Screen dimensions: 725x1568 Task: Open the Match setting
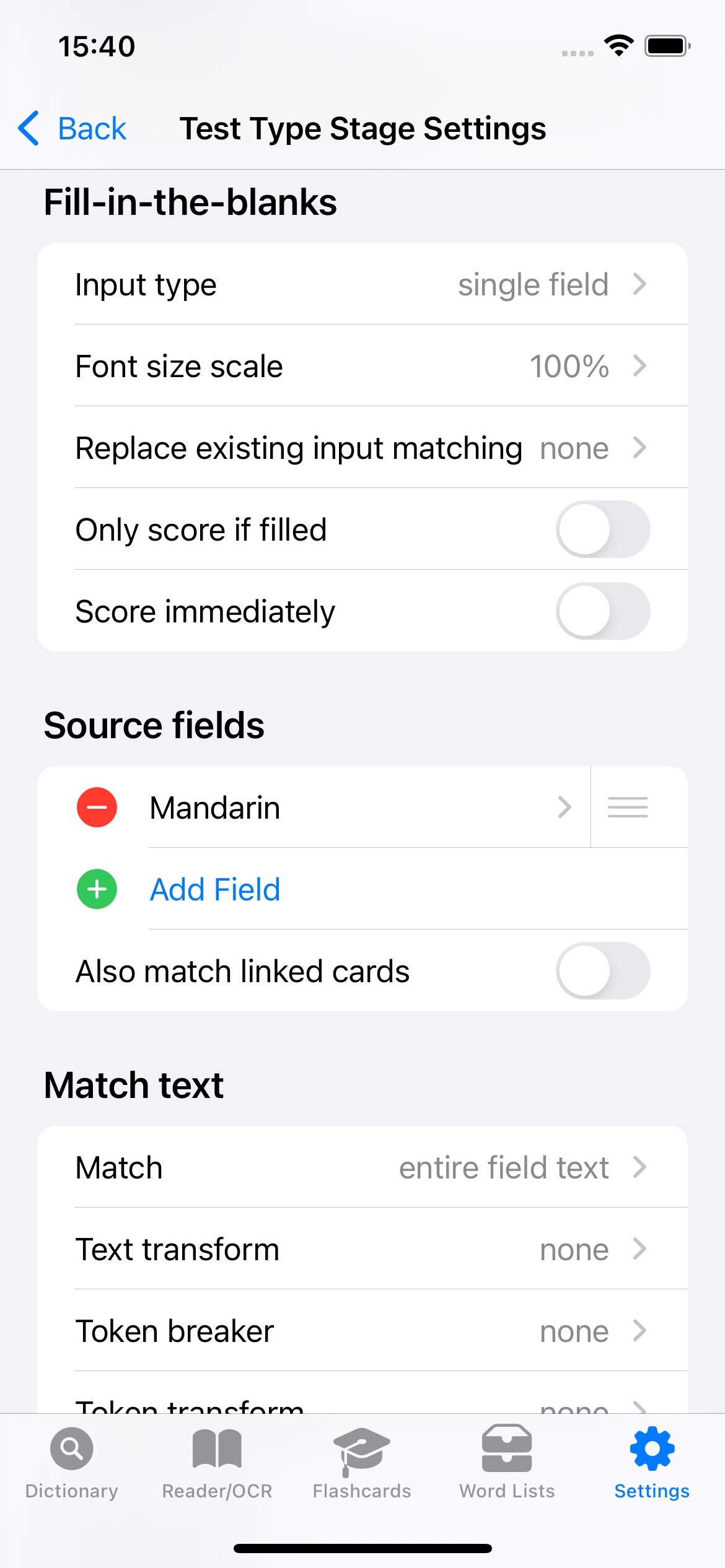tap(362, 1167)
